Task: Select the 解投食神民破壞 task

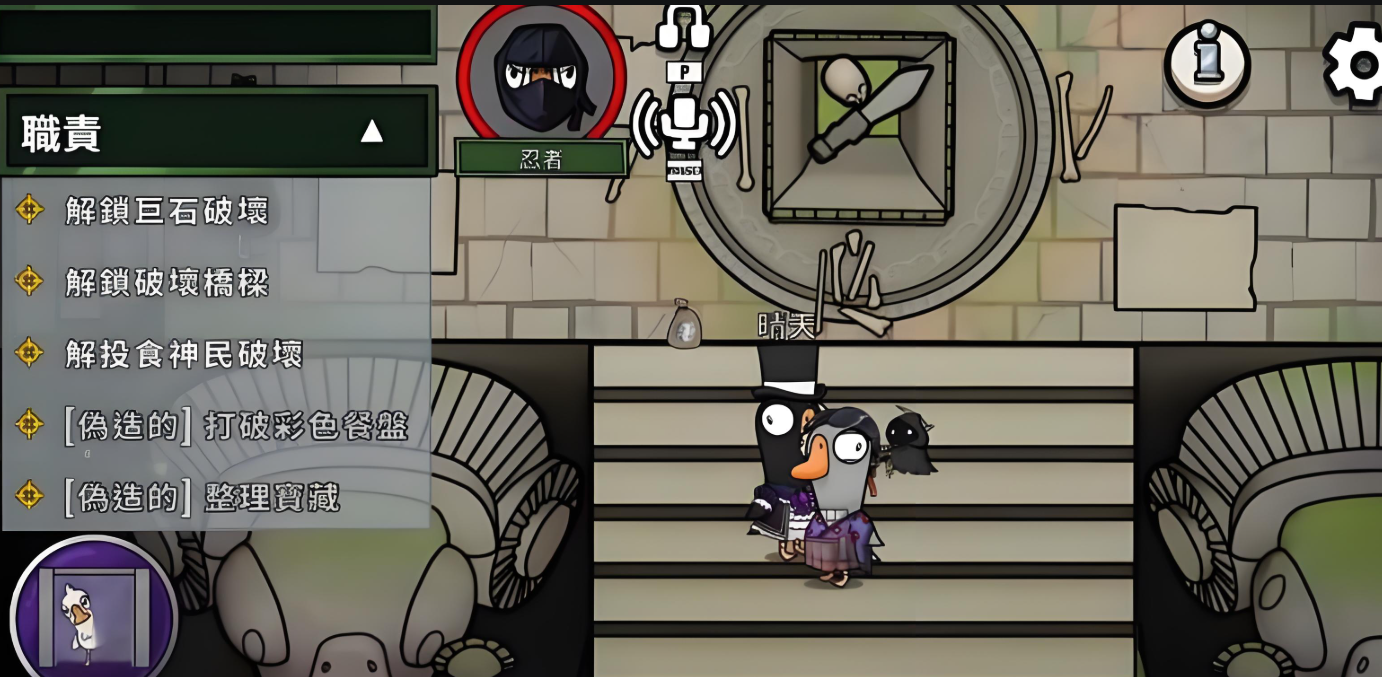Action: 184,354
